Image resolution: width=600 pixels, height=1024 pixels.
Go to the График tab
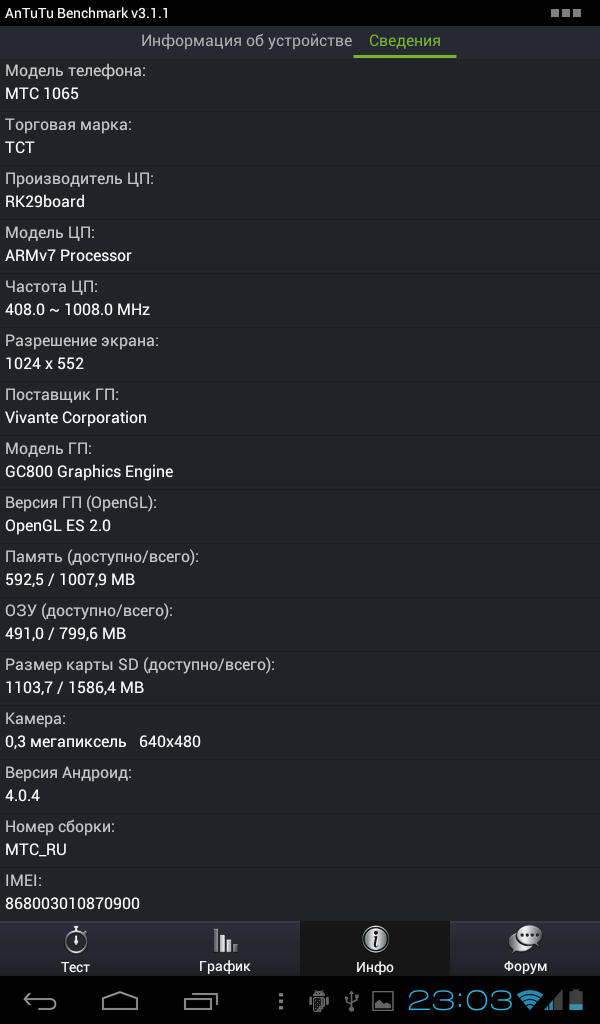pyautogui.click(x=225, y=948)
